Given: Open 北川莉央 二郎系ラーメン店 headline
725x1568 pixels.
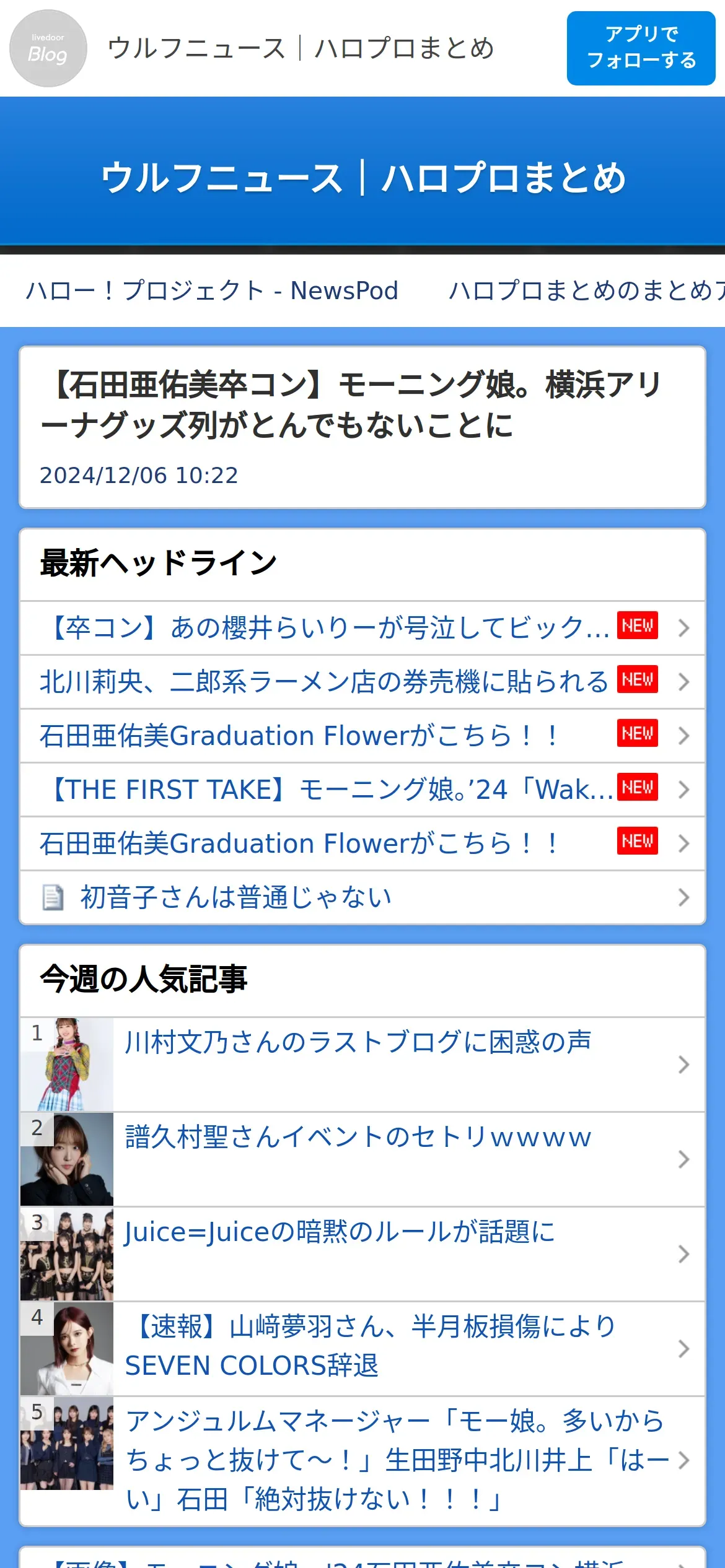Looking at the screenshot, I should point(323,682).
